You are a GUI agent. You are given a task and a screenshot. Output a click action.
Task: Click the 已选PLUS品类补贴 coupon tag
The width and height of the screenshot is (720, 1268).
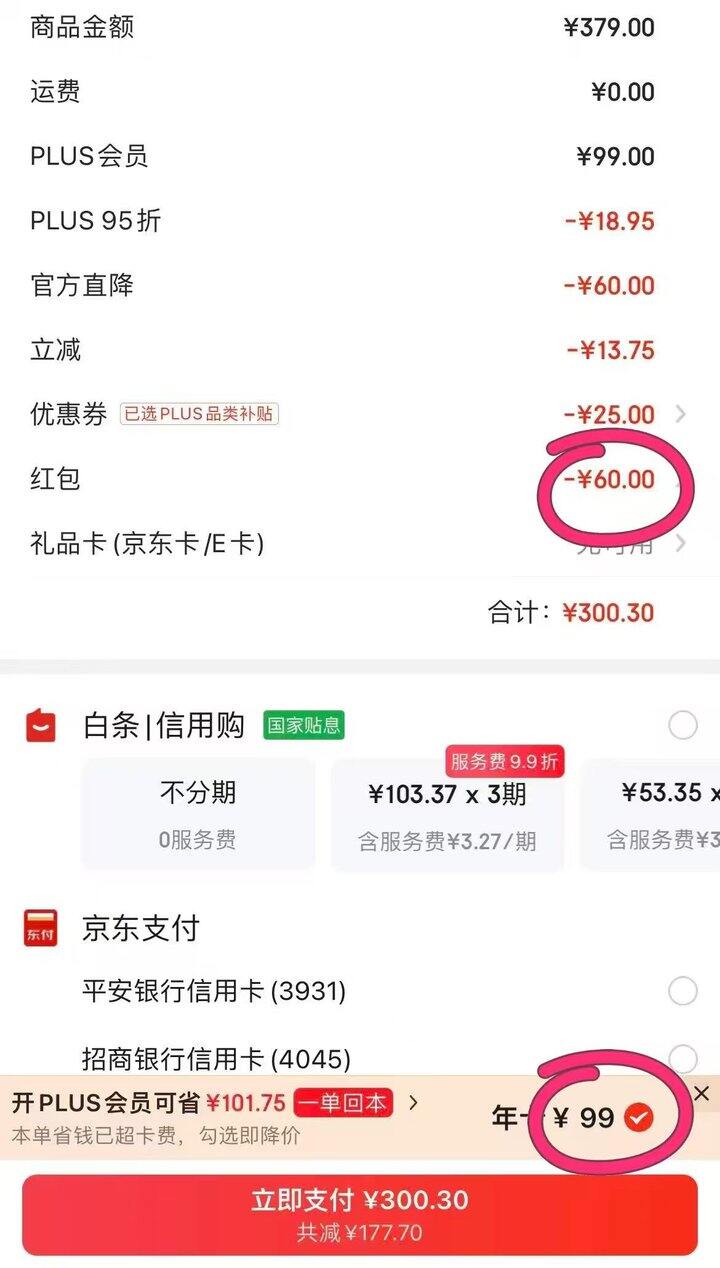199,414
